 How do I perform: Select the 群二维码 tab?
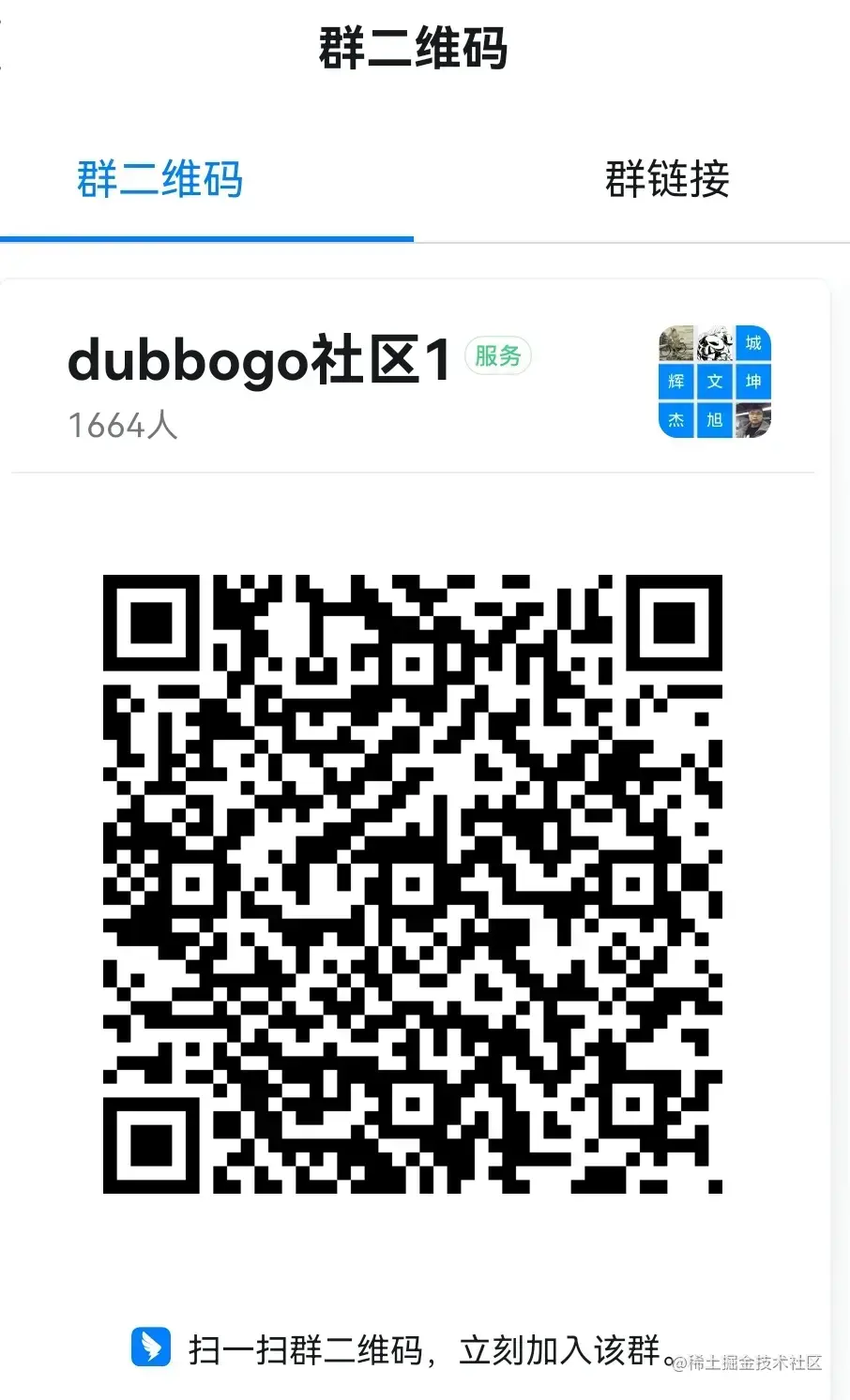159,179
